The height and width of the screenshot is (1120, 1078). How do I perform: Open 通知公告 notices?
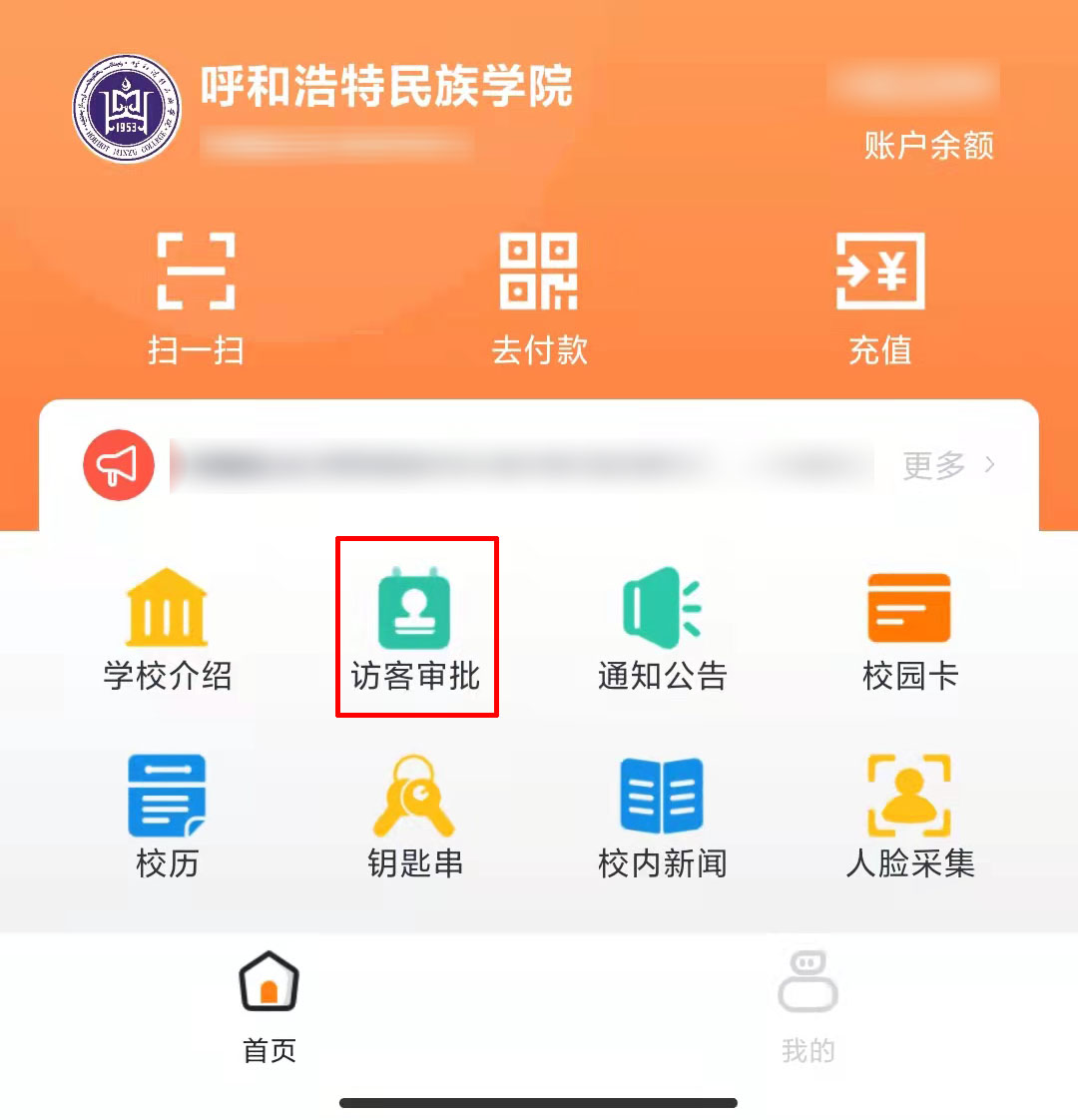(662, 629)
